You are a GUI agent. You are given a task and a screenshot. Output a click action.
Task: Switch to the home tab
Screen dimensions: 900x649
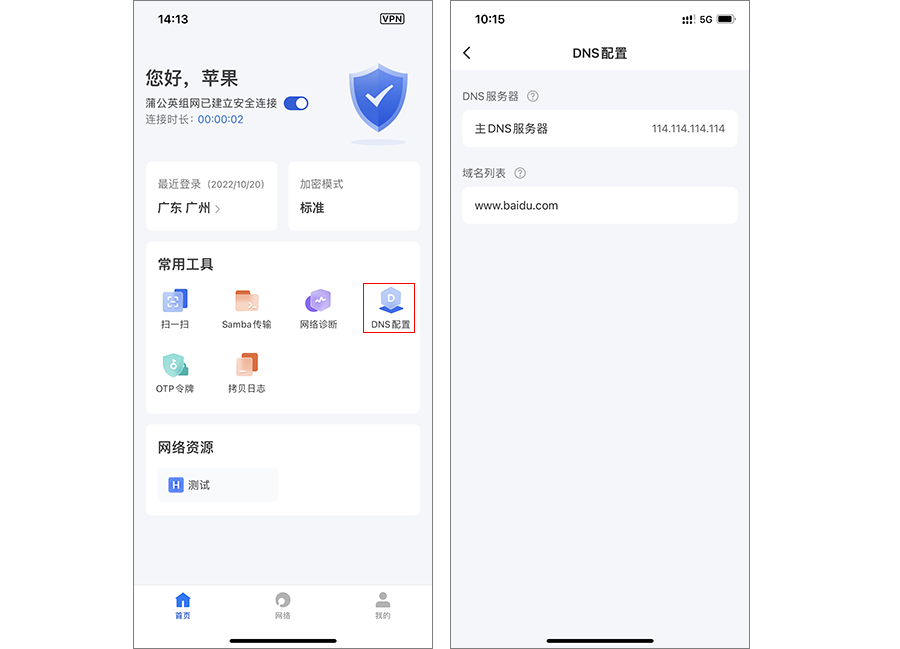click(x=182, y=605)
